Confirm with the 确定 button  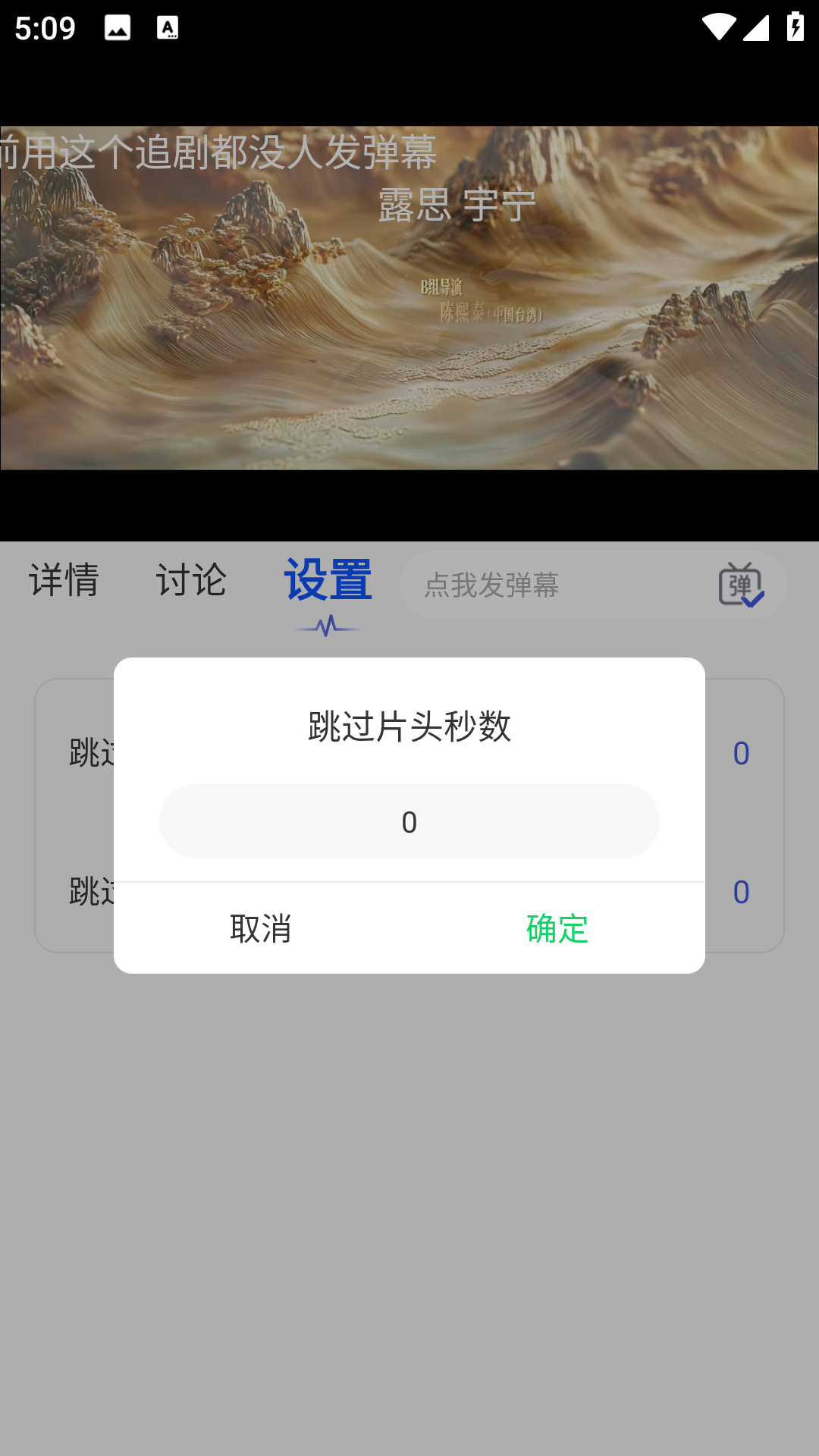pos(557,928)
